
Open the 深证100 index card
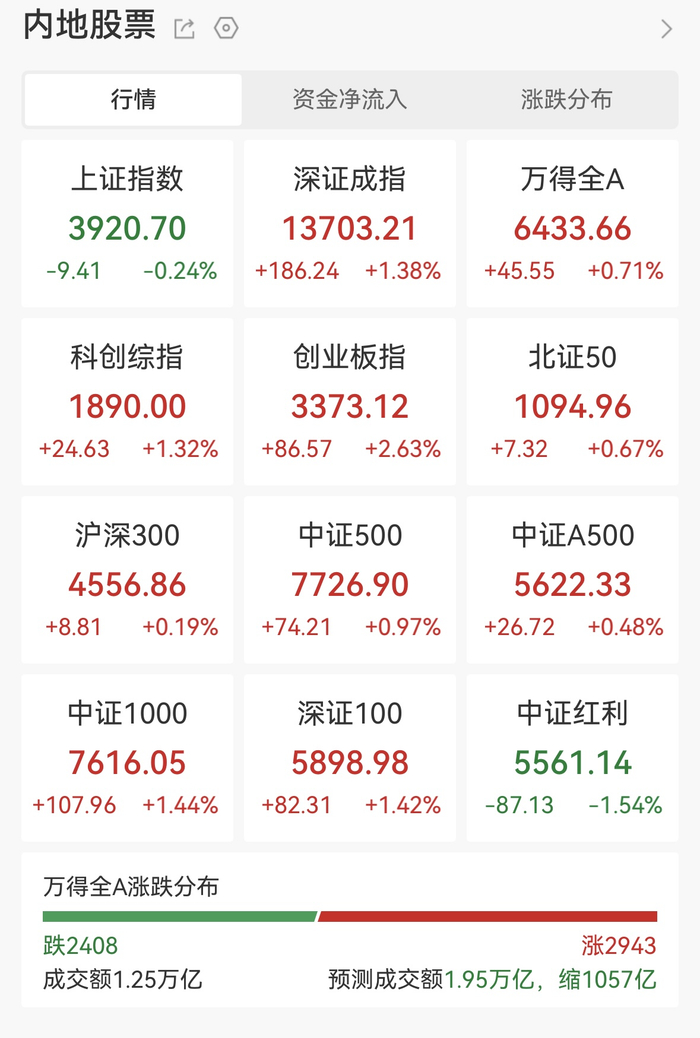350,757
